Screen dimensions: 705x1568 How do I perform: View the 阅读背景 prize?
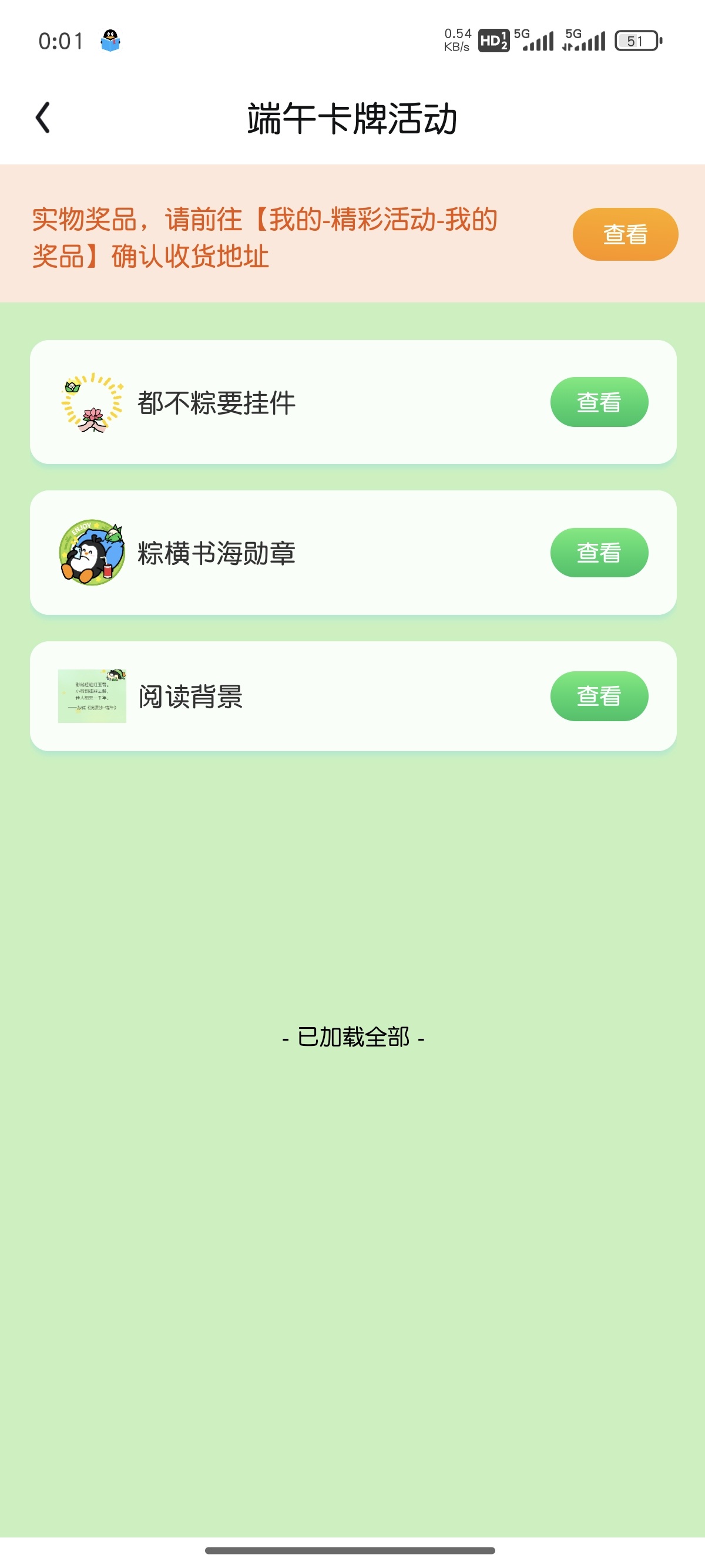coord(599,696)
